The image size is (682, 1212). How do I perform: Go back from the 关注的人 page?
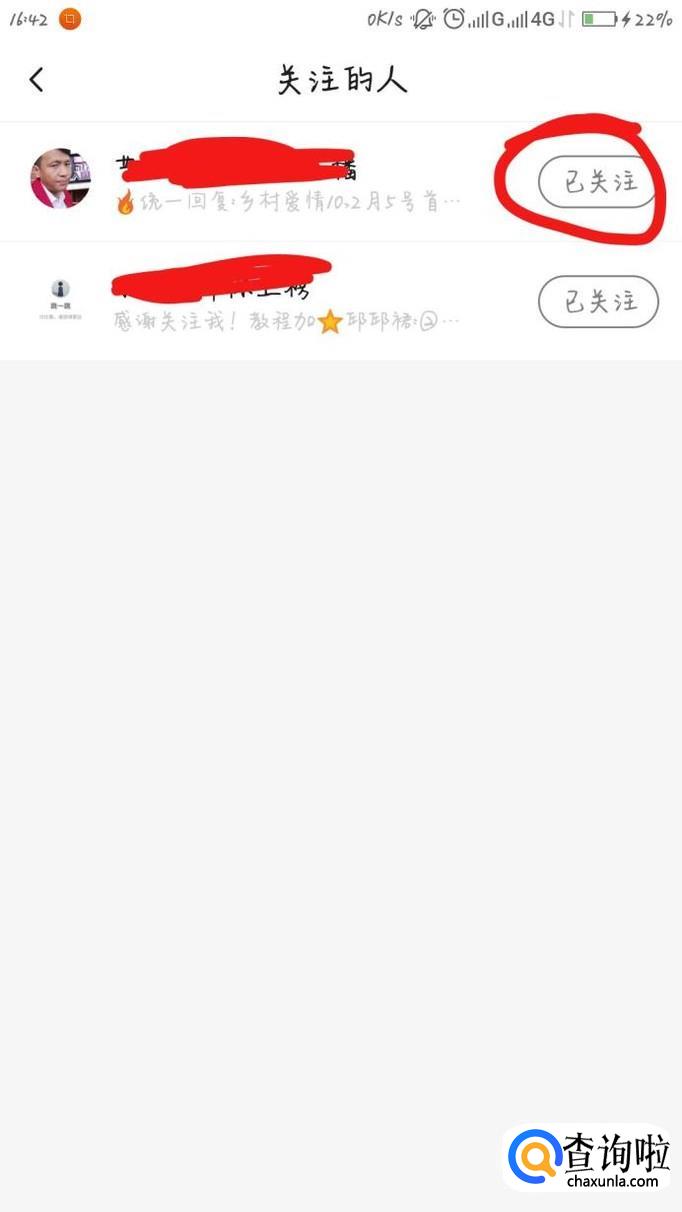click(37, 80)
